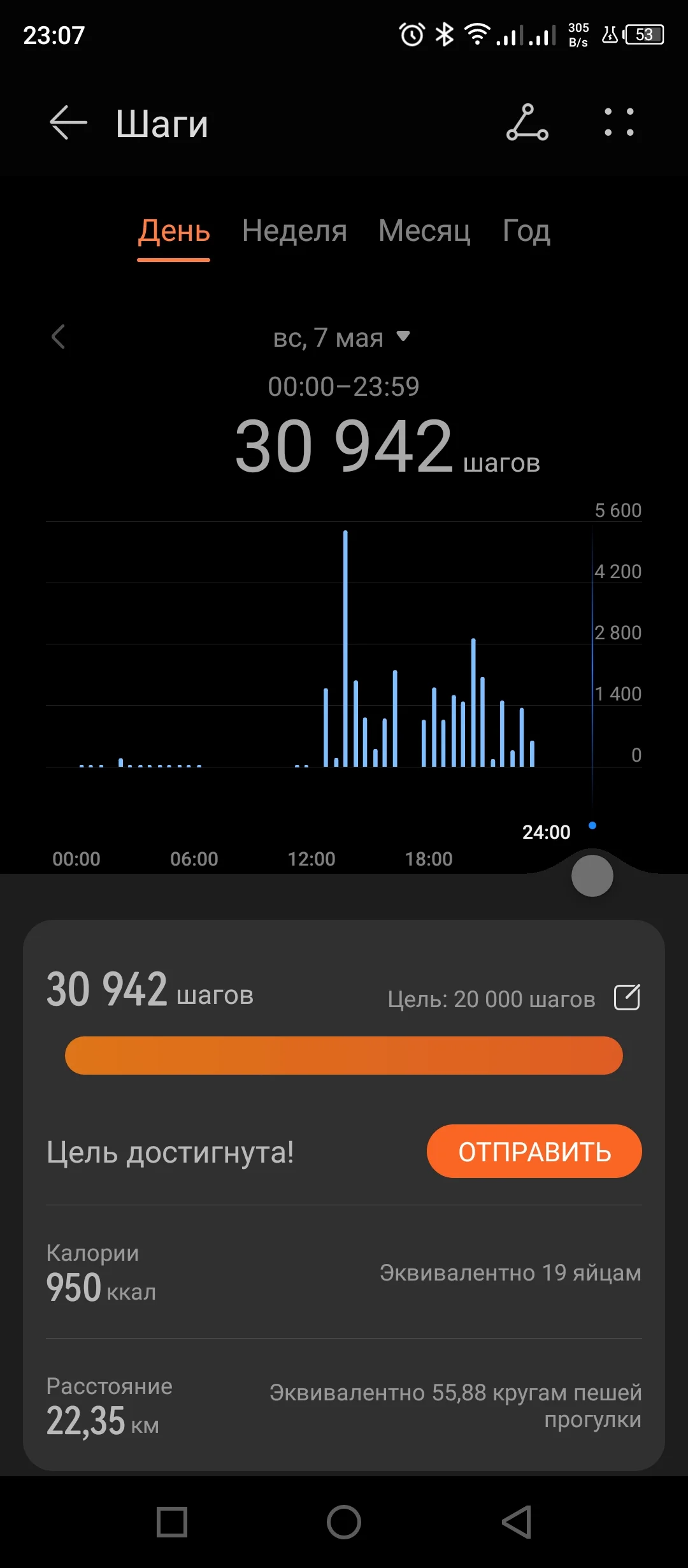
Task: Open the route/path icon in header
Action: (x=527, y=122)
